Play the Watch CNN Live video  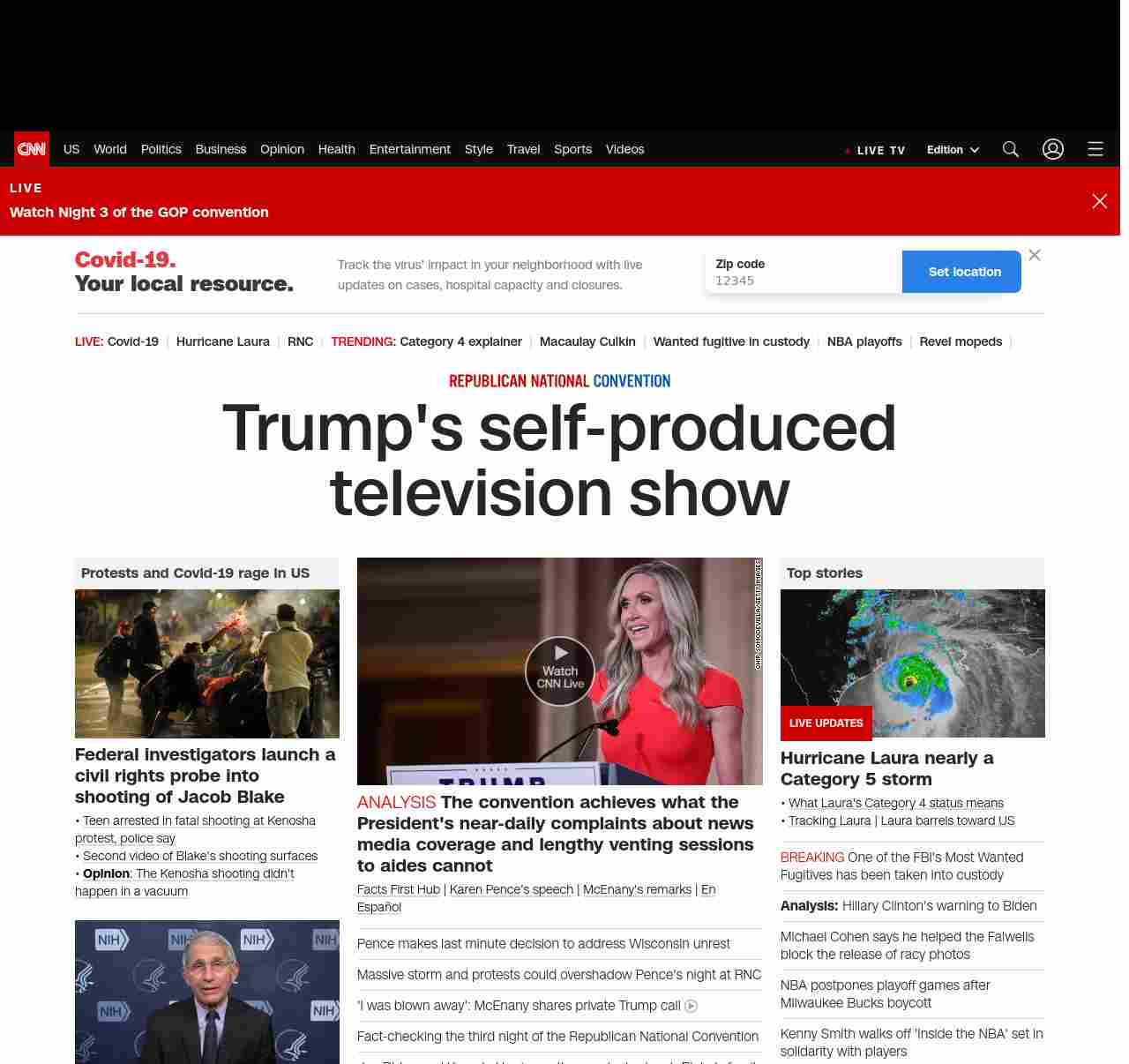(560, 671)
